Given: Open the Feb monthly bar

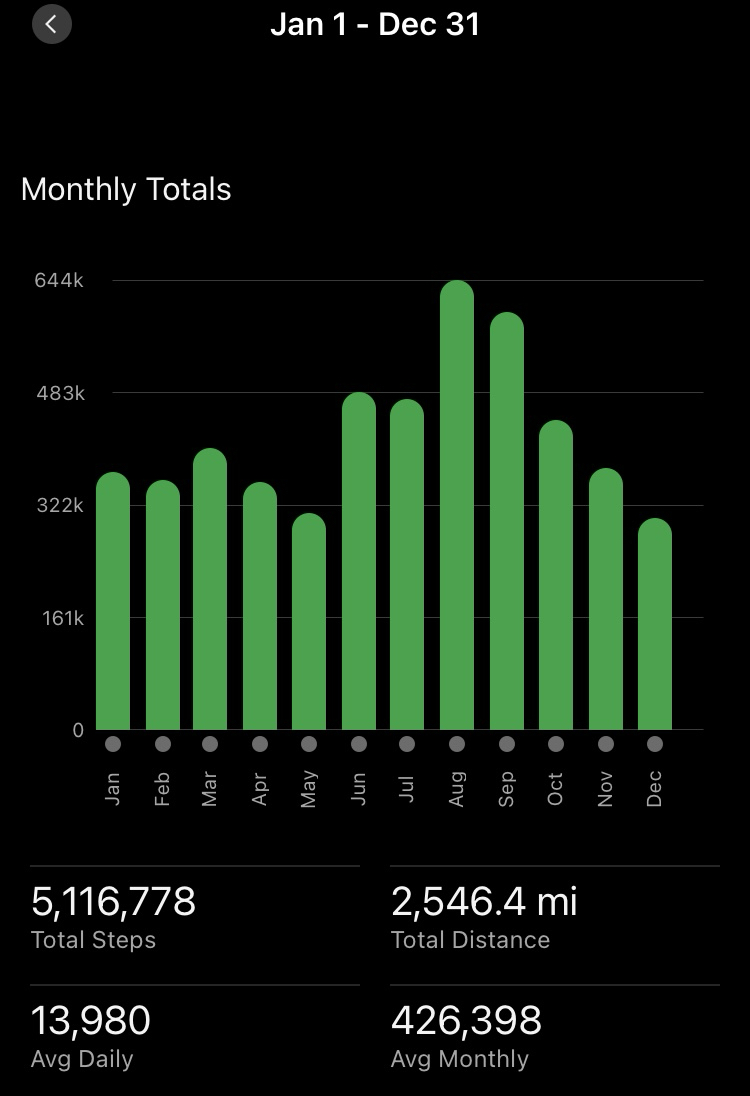Looking at the screenshot, I should click(x=163, y=606).
